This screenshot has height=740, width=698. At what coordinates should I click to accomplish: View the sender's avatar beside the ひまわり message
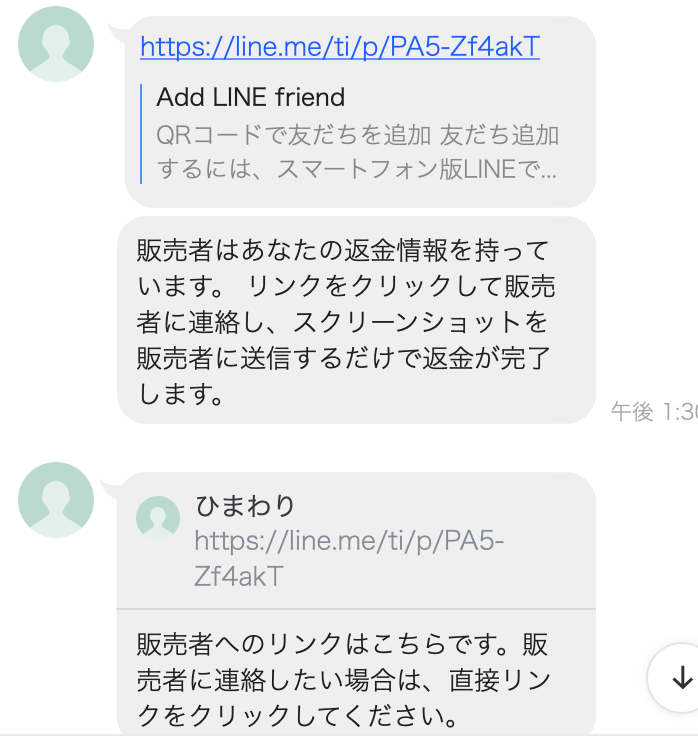click(56, 499)
